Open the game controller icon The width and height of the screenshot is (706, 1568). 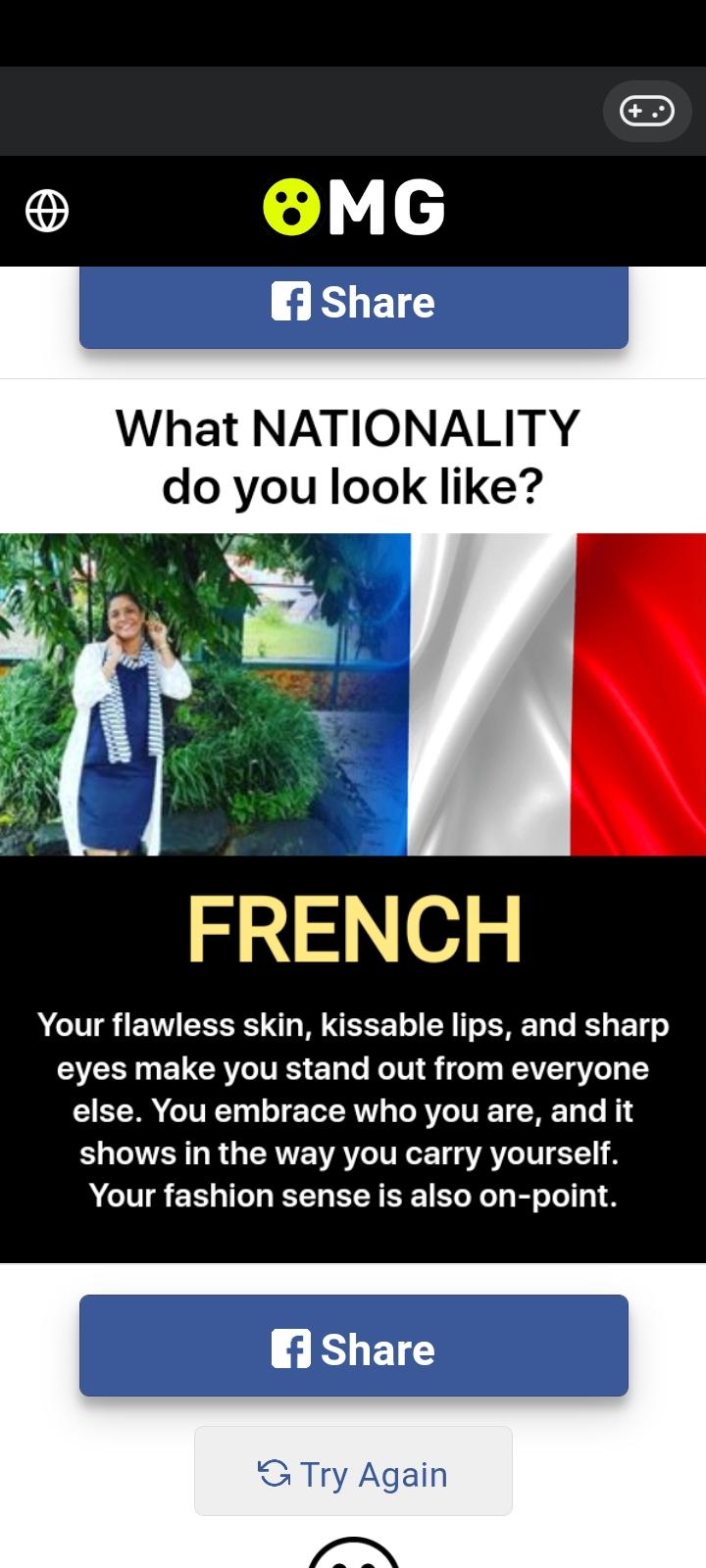click(x=647, y=112)
